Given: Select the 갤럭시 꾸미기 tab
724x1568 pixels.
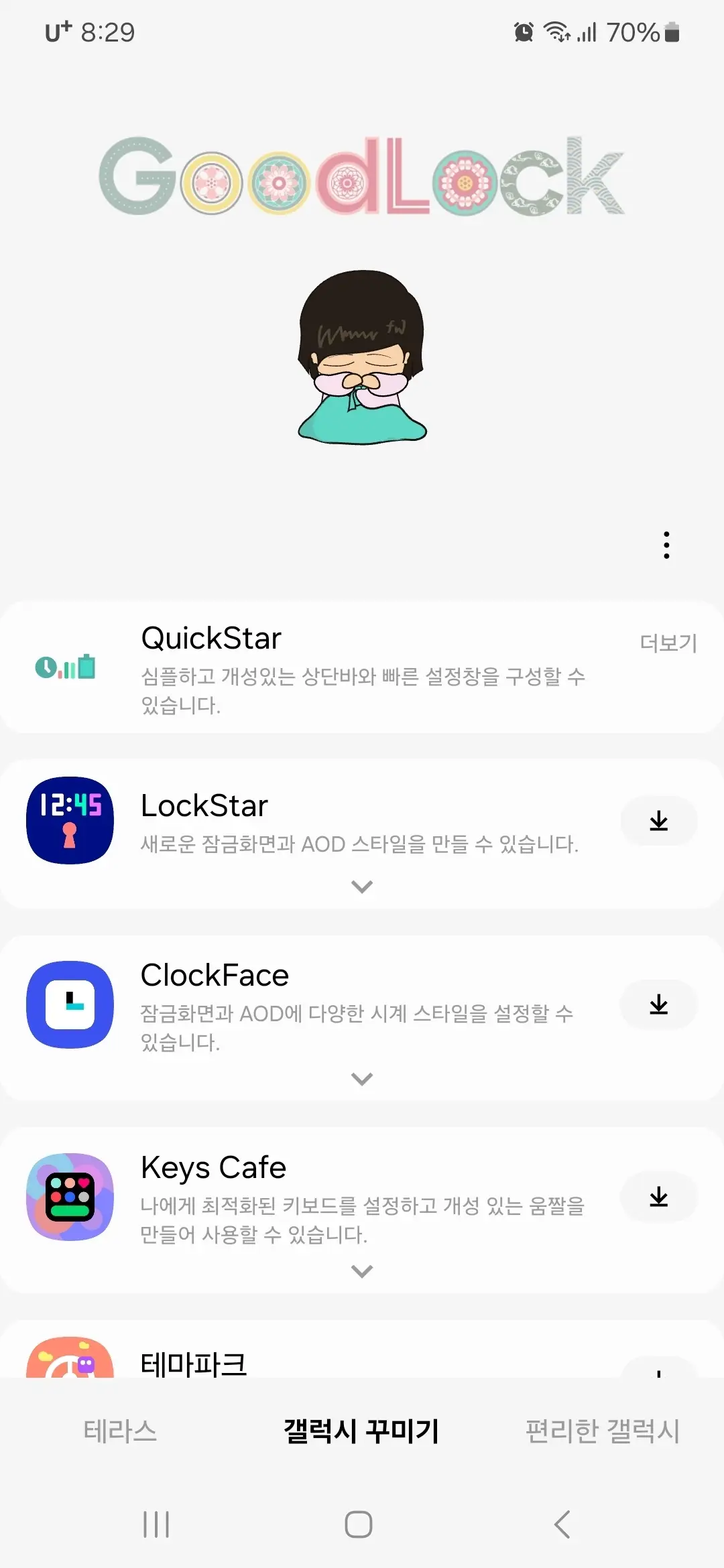Looking at the screenshot, I should (x=362, y=1427).
